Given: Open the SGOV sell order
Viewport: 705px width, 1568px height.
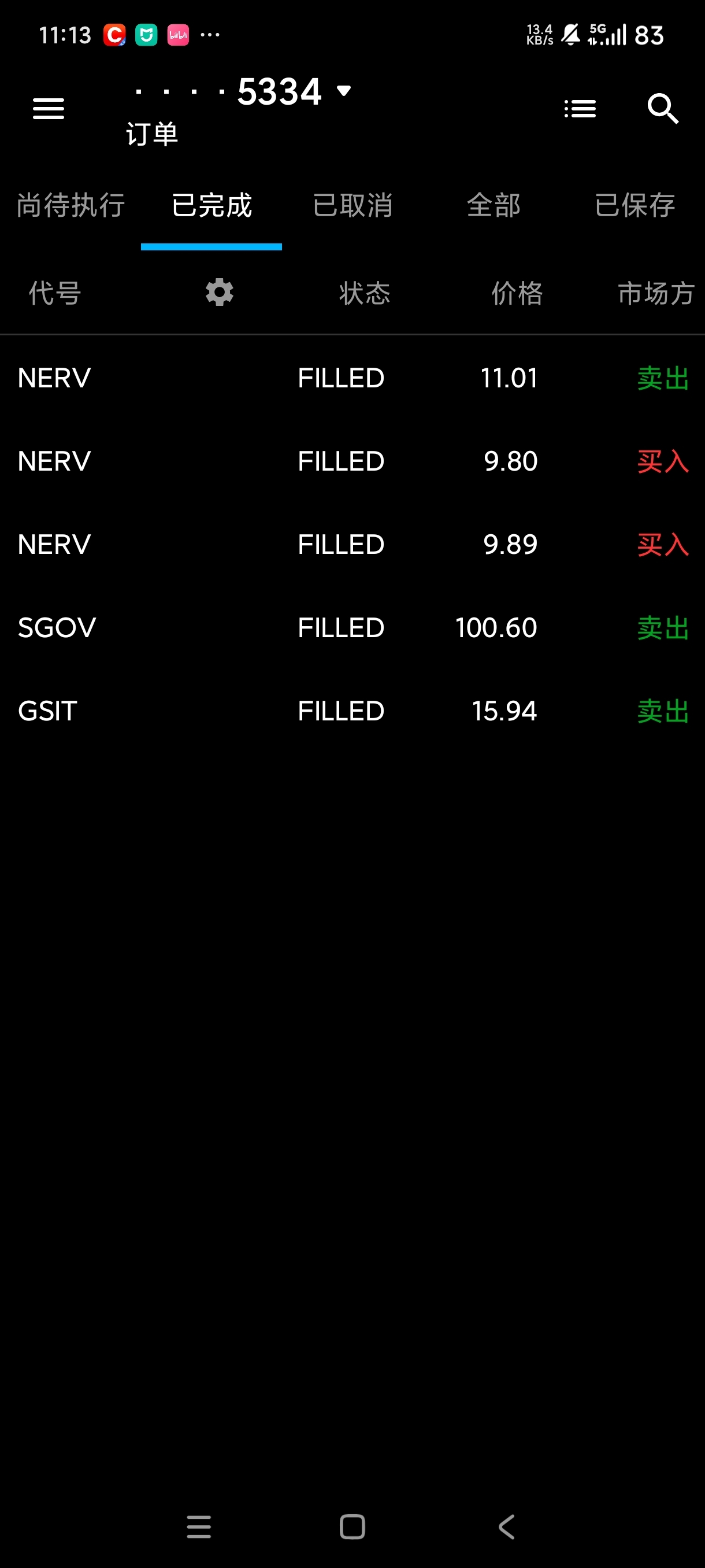Looking at the screenshot, I should pos(352,627).
